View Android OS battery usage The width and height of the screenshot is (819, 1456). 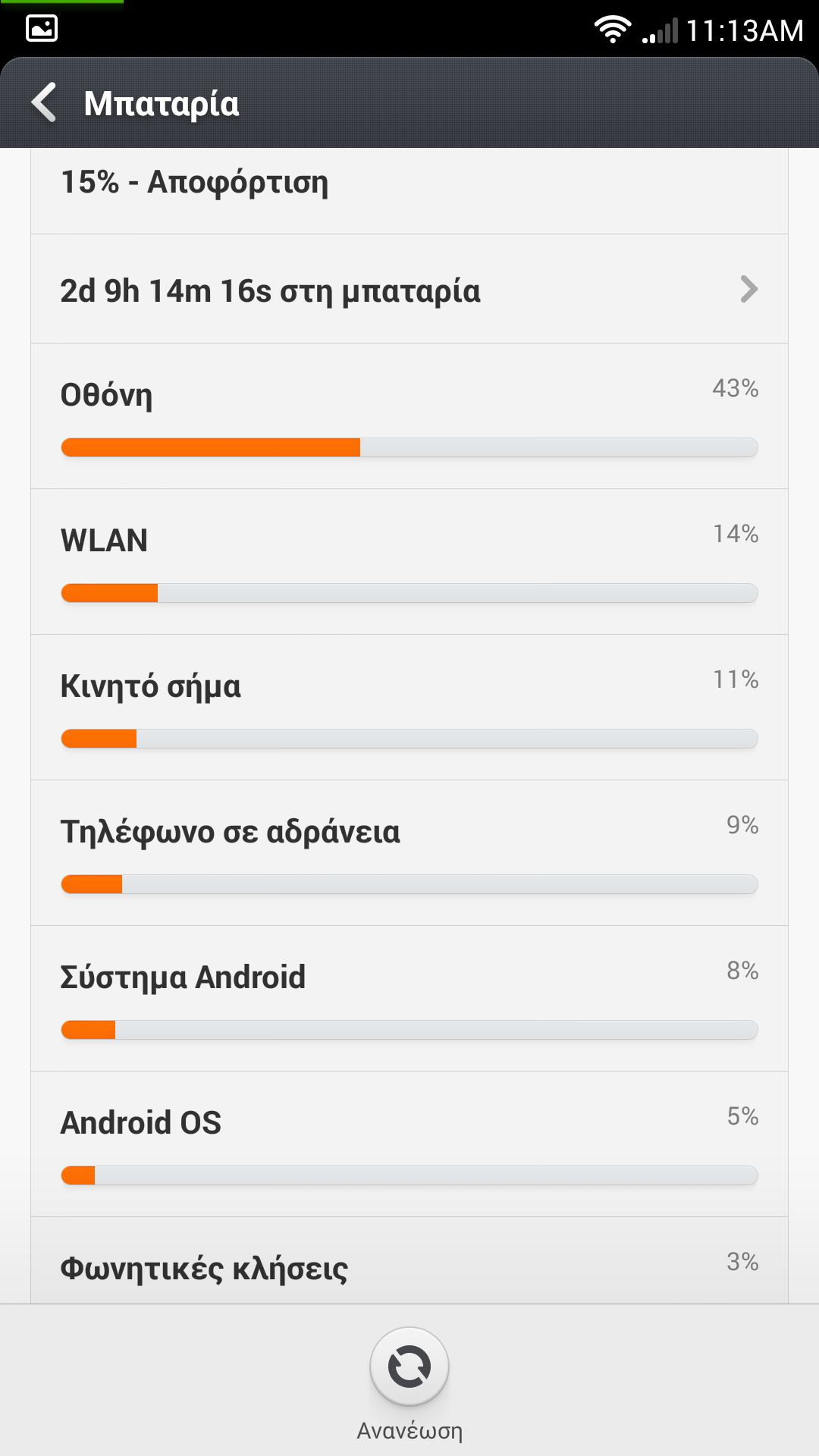(x=409, y=1144)
